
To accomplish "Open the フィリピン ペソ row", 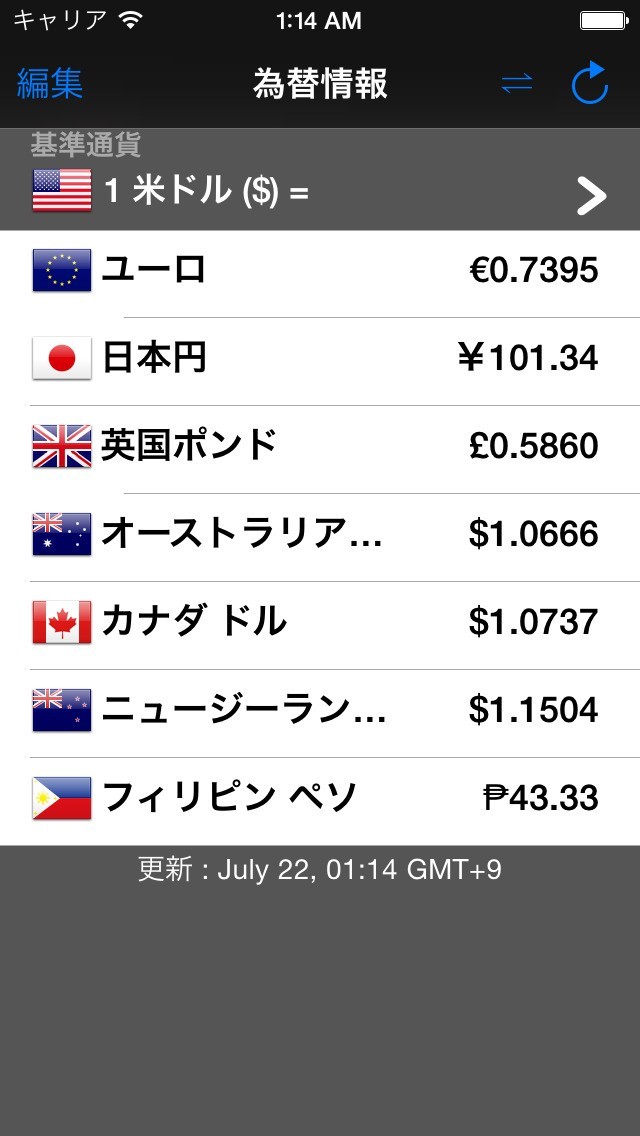I will coord(320,799).
